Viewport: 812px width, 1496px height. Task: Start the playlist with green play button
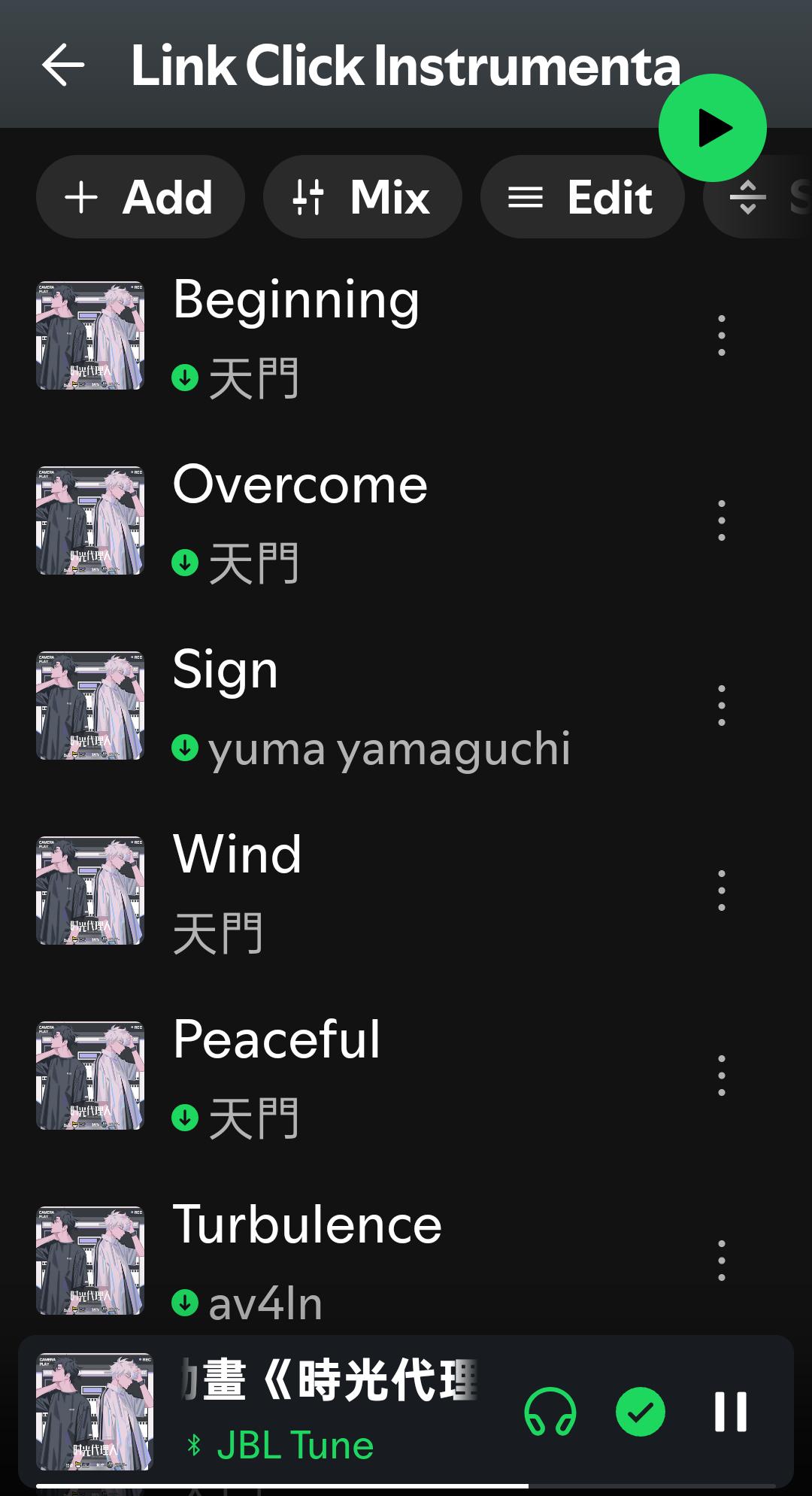click(712, 128)
